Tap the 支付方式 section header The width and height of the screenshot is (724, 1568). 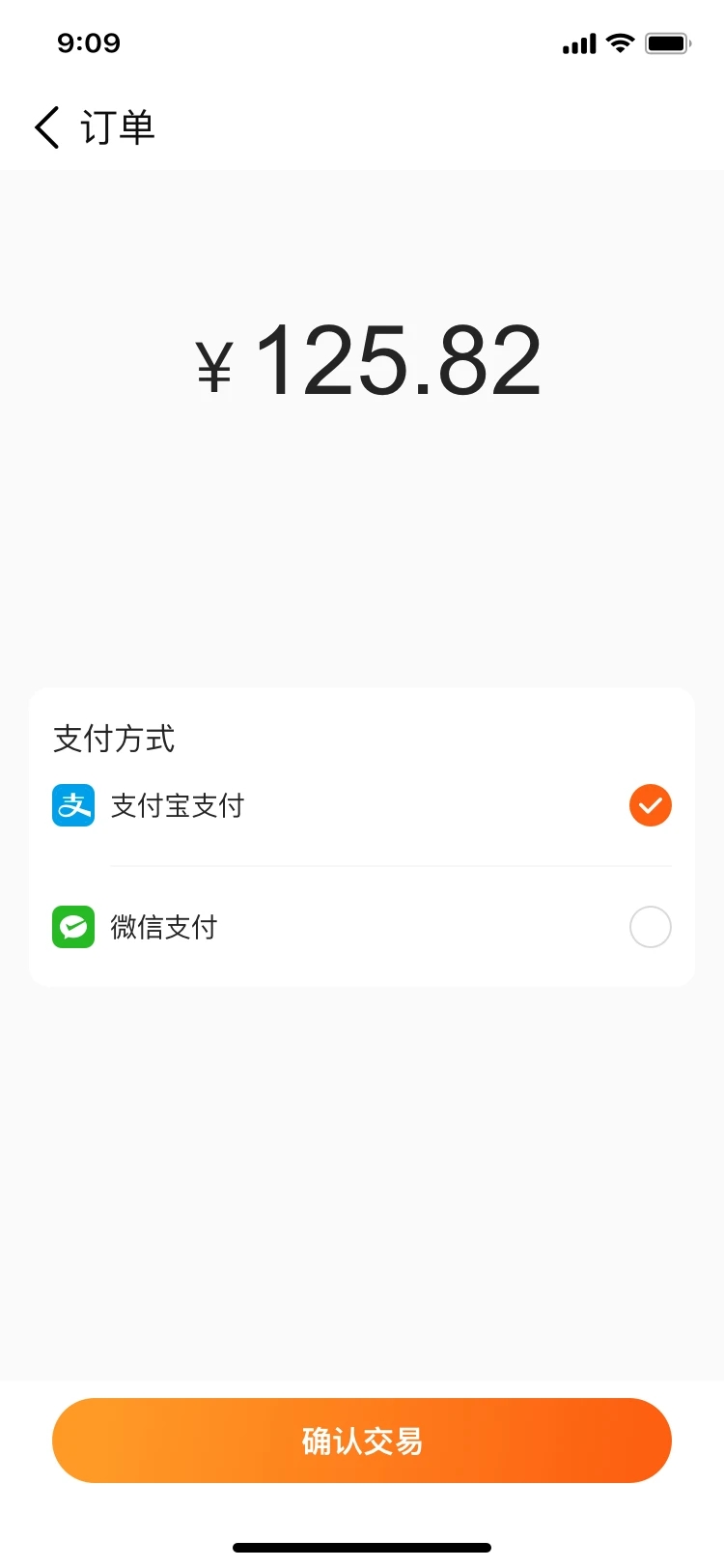coord(113,739)
